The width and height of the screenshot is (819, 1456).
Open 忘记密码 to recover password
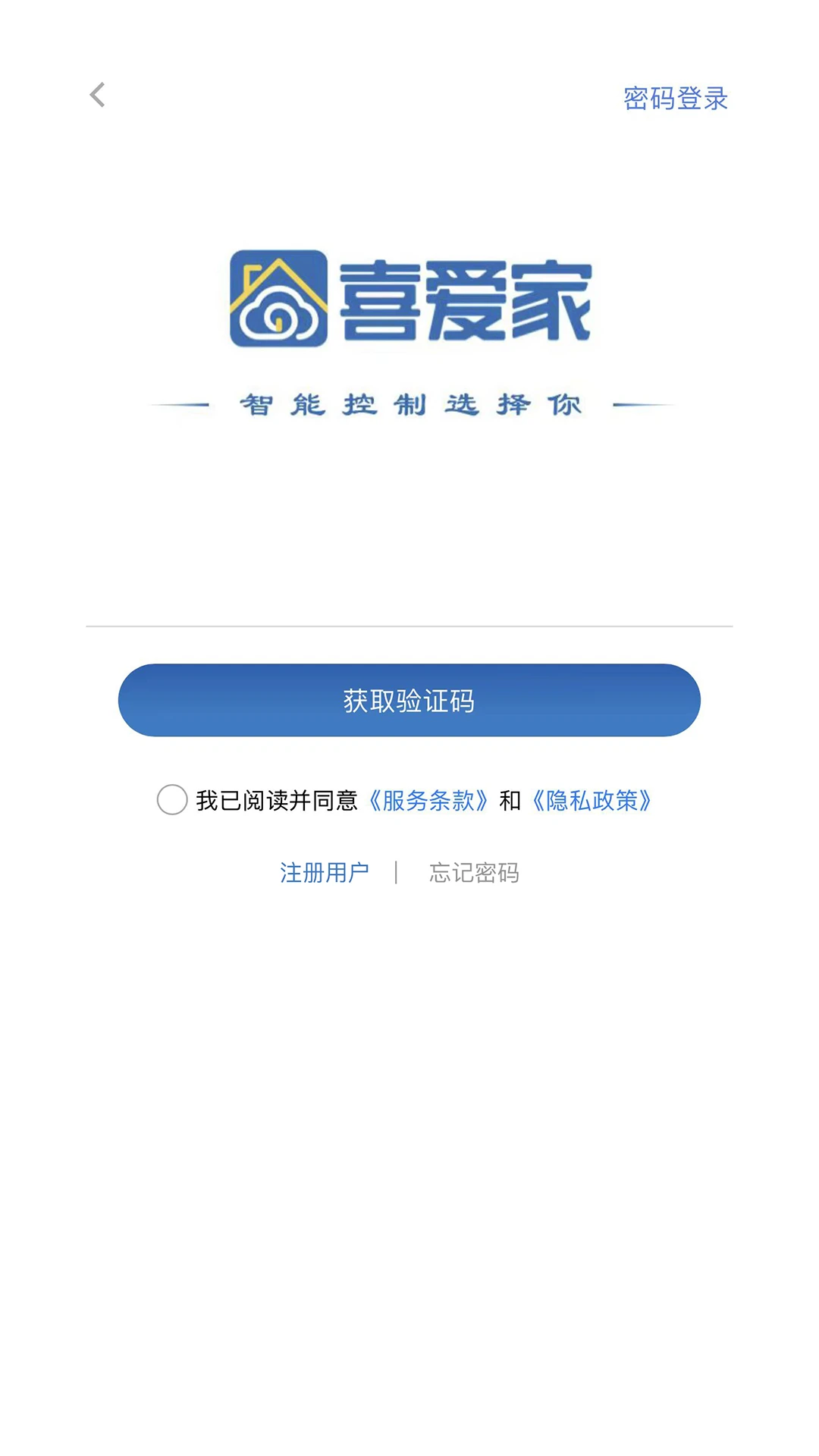click(475, 873)
